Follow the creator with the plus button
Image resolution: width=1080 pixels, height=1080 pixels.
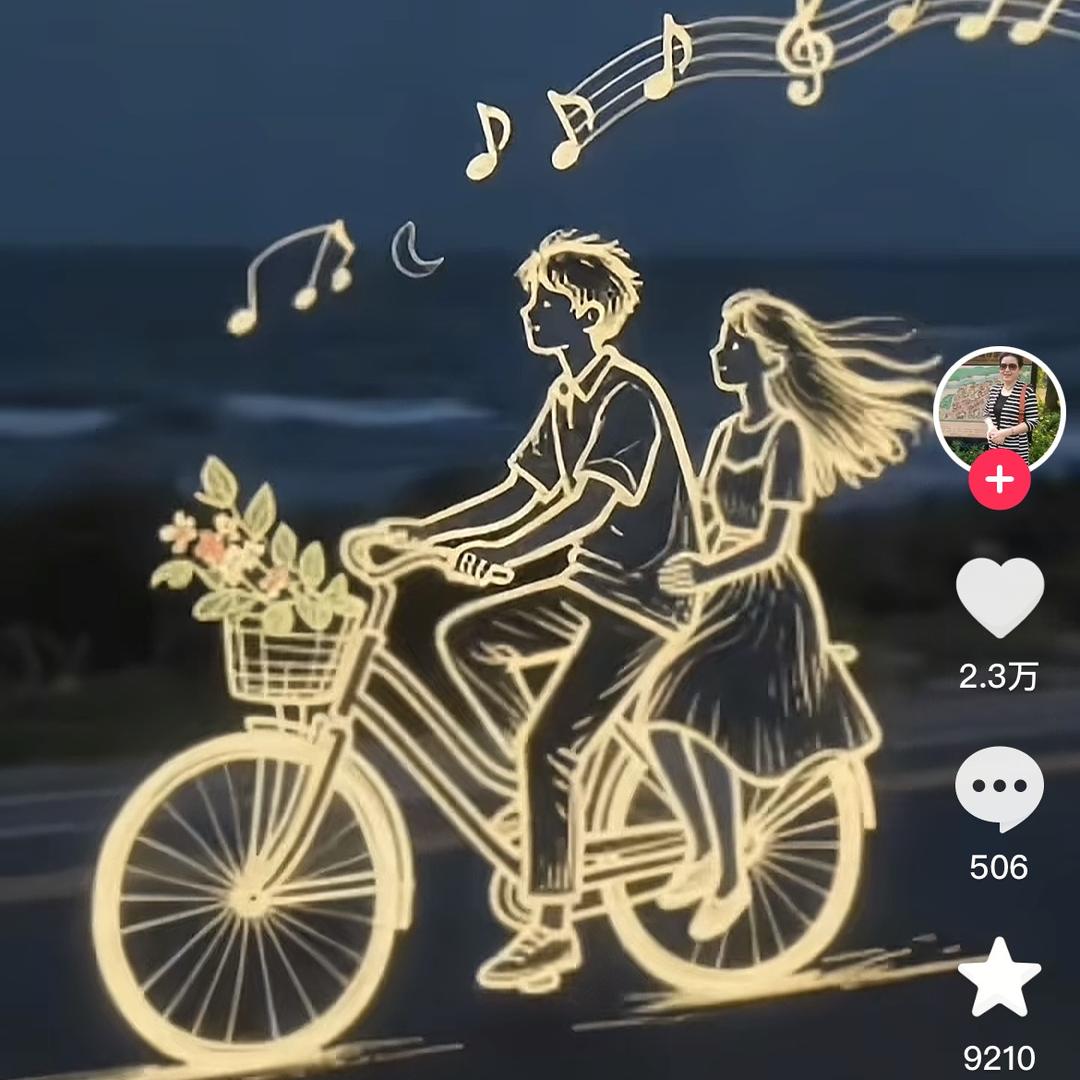pyautogui.click(x=999, y=480)
